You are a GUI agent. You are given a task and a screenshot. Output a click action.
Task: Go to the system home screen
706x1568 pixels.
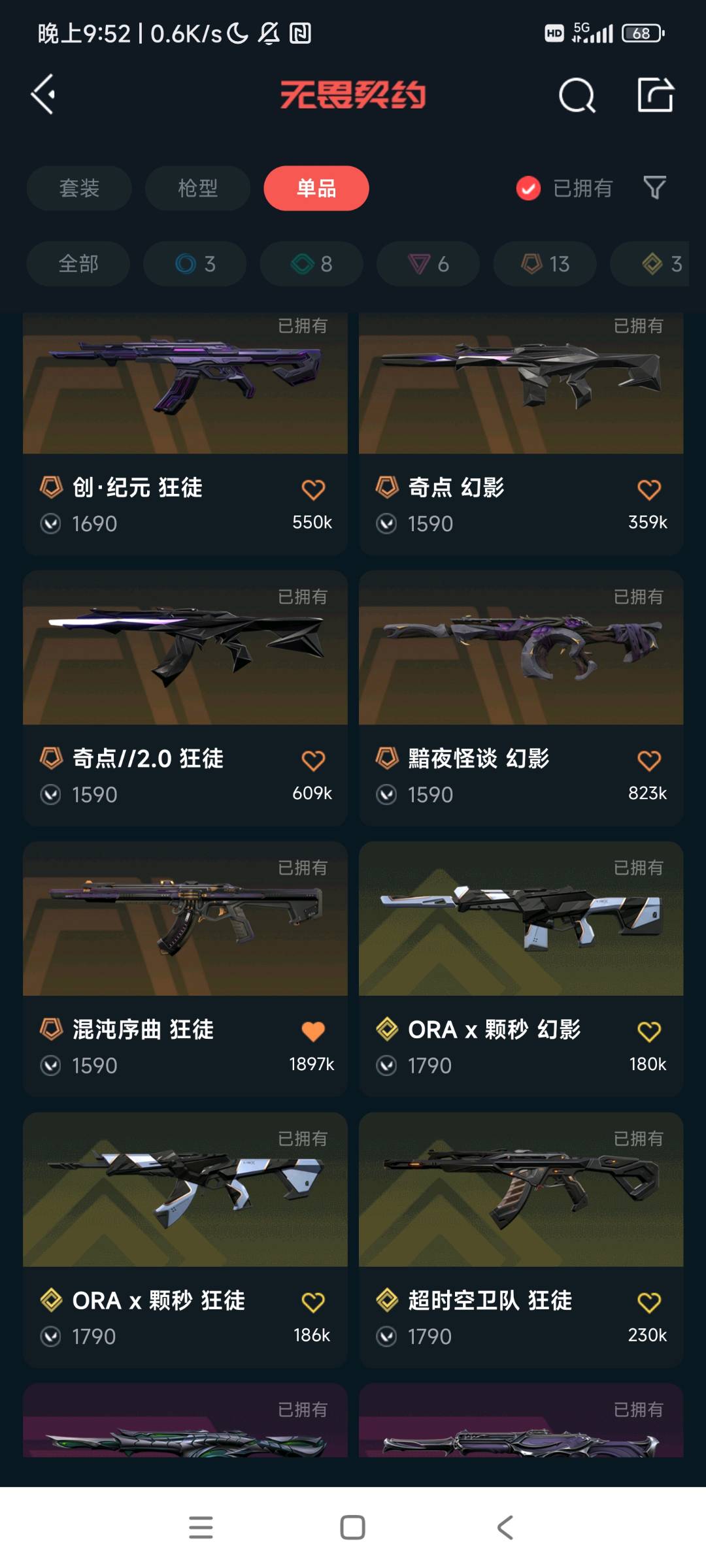coord(353,1527)
